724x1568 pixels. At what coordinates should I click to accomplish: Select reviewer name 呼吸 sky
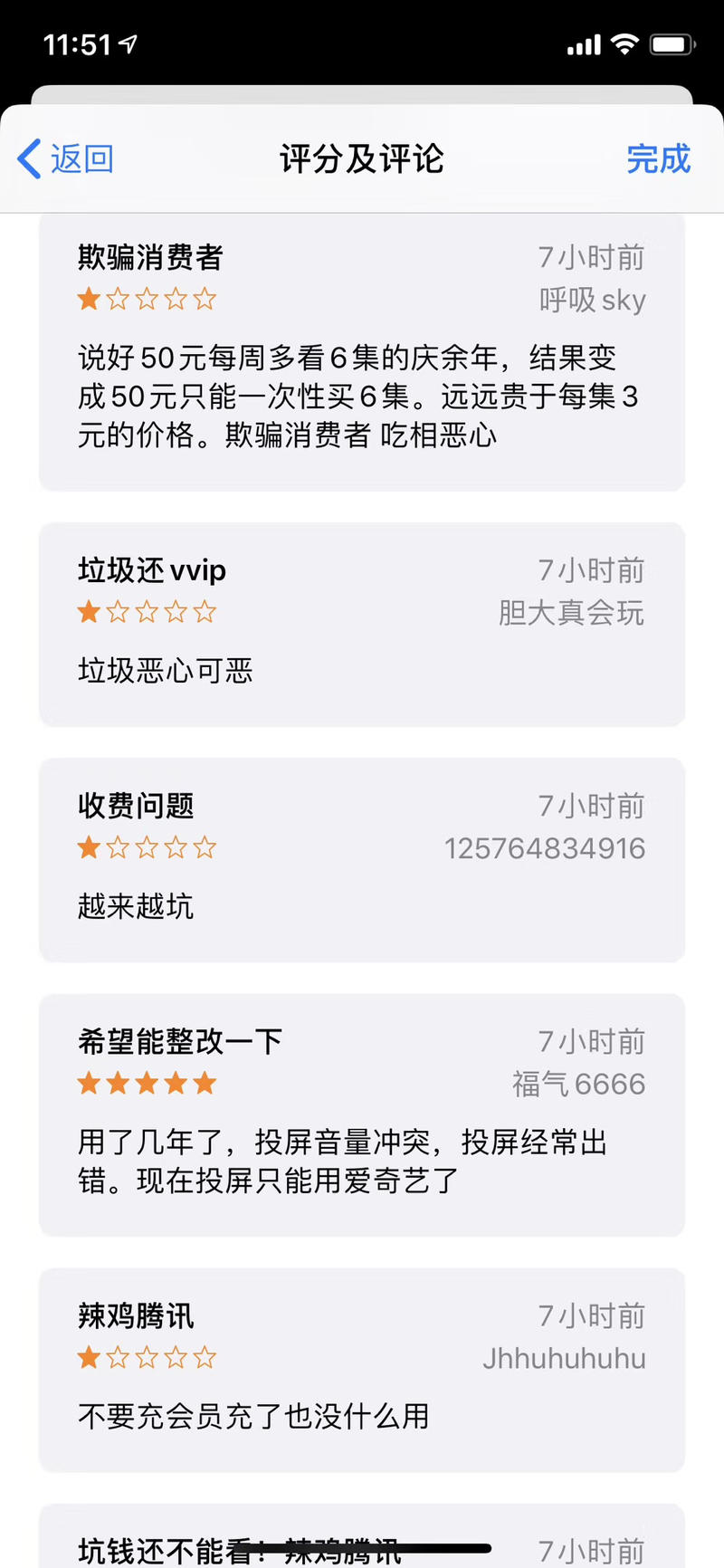pyautogui.click(x=593, y=300)
